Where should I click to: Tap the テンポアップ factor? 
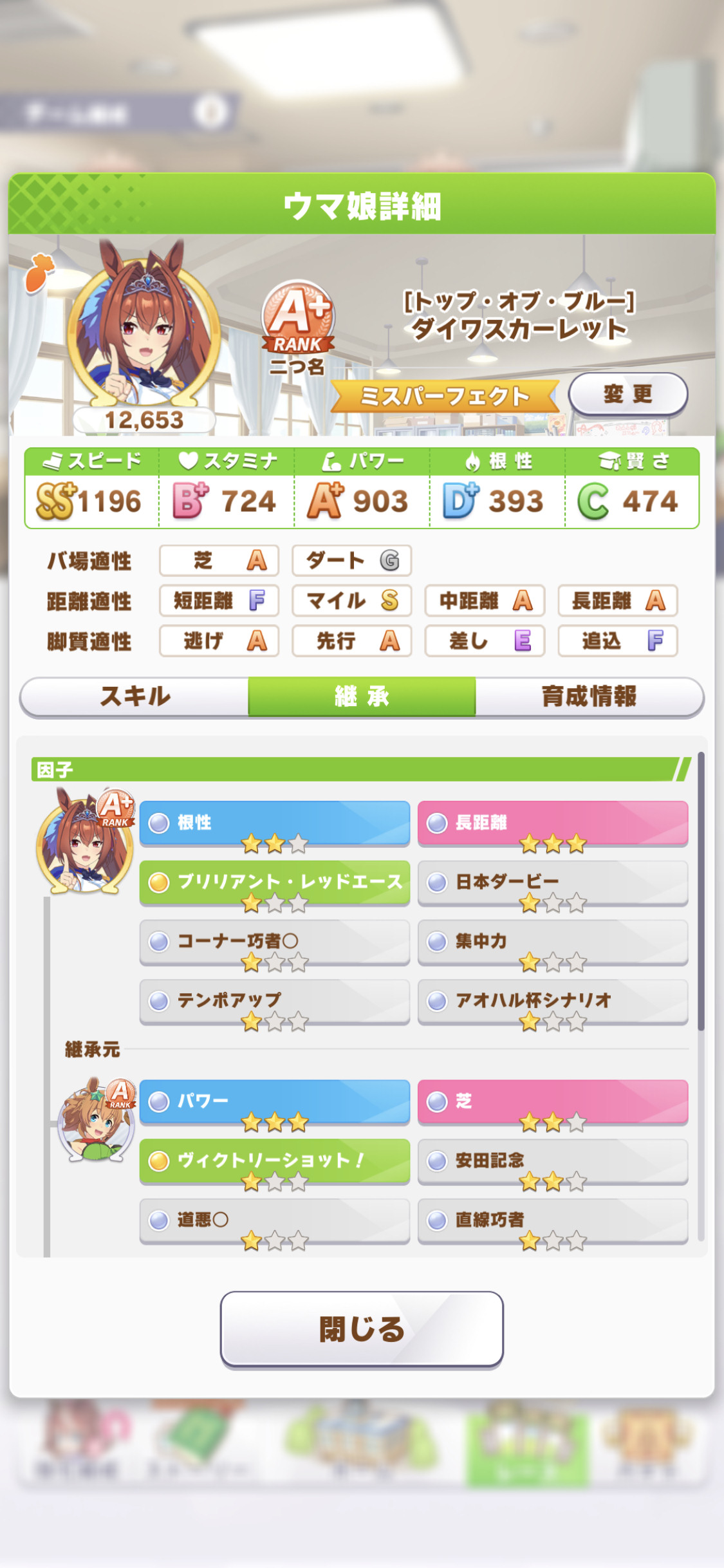(275, 1001)
